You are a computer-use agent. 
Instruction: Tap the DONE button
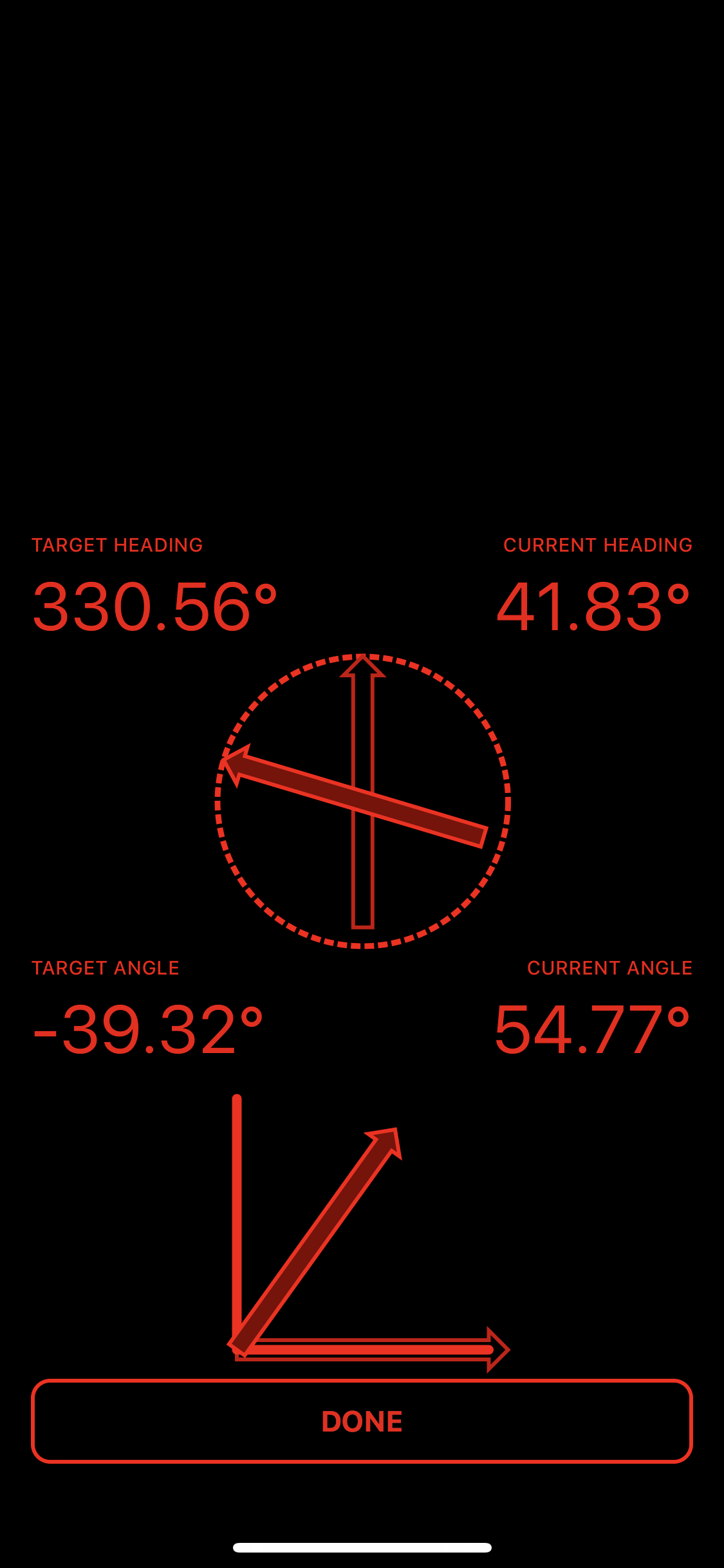362,1421
